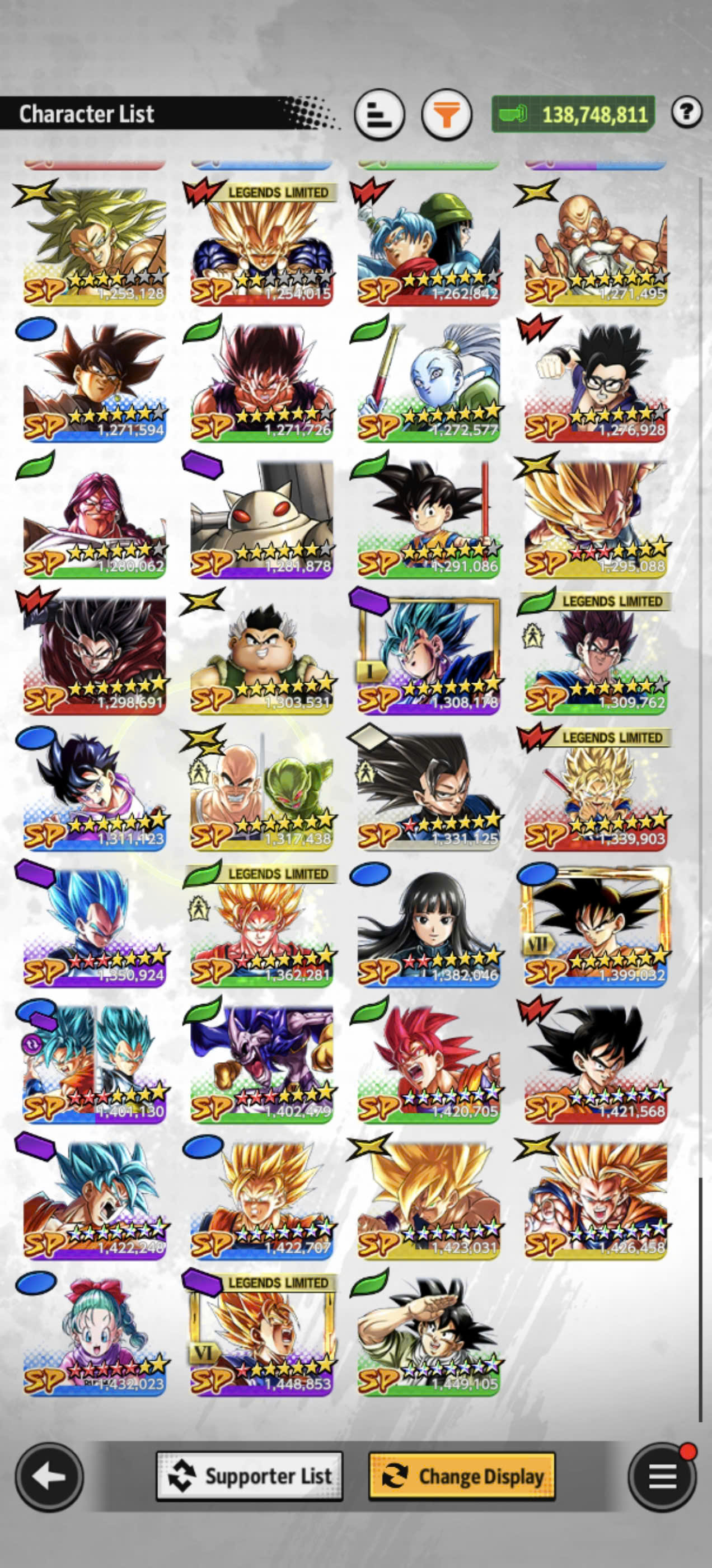Select the duo character with 1,317,438
Image resolution: width=712 pixels, height=1568 pixels.
coord(261,789)
